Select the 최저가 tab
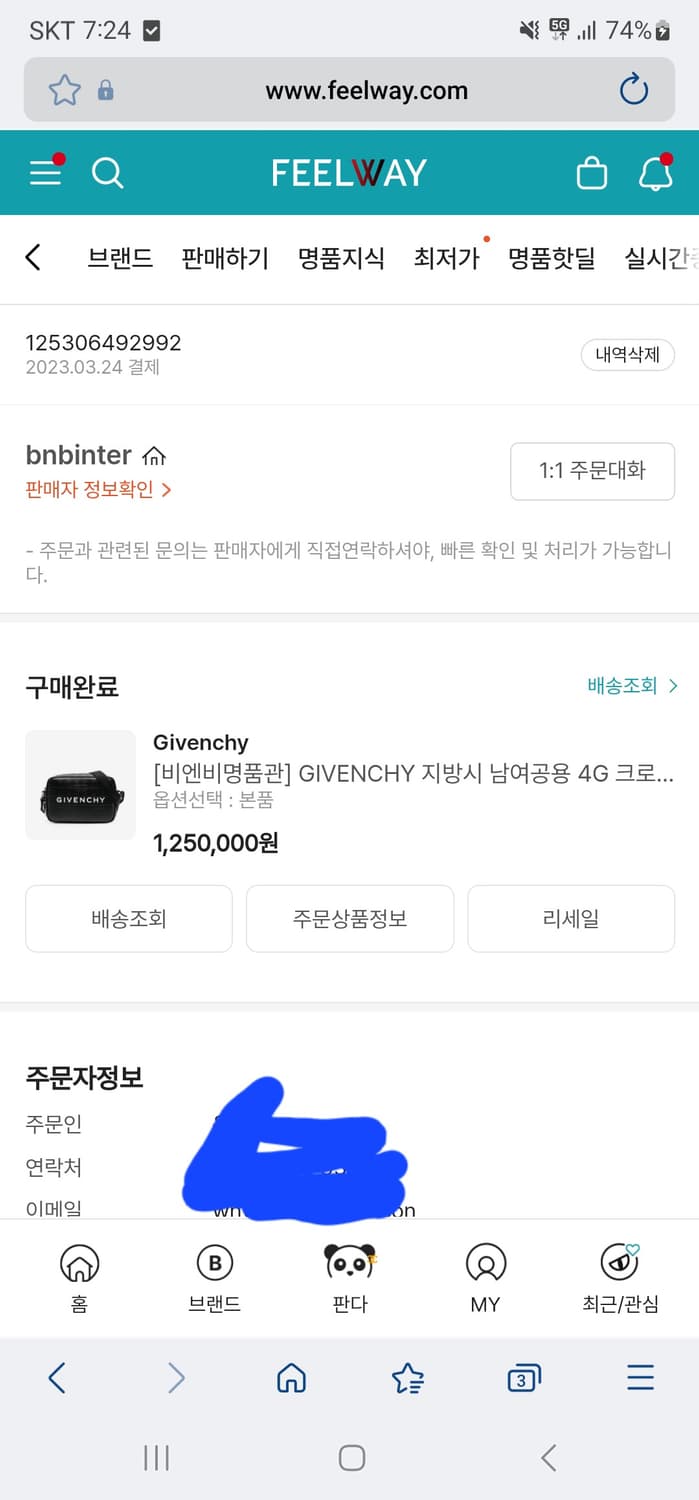The width and height of the screenshot is (699, 1500). pyautogui.click(x=446, y=258)
